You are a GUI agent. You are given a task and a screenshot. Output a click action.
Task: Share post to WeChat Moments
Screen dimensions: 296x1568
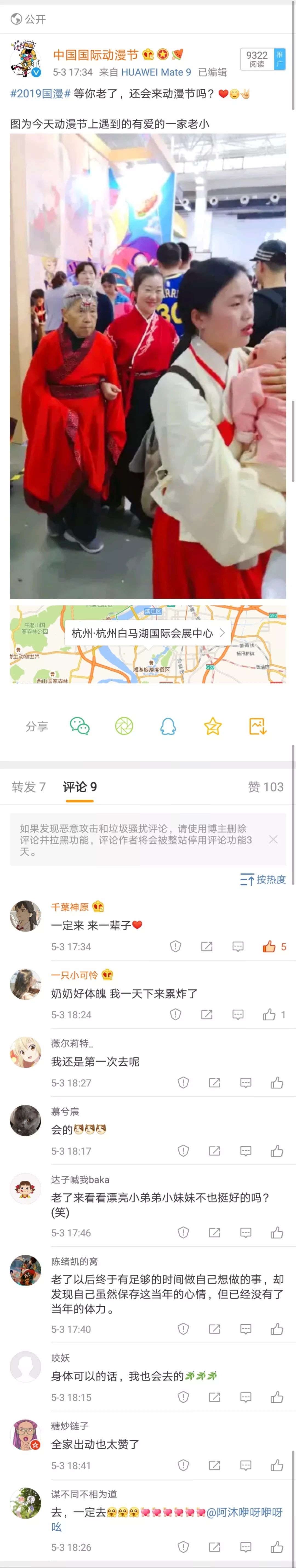[124, 726]
